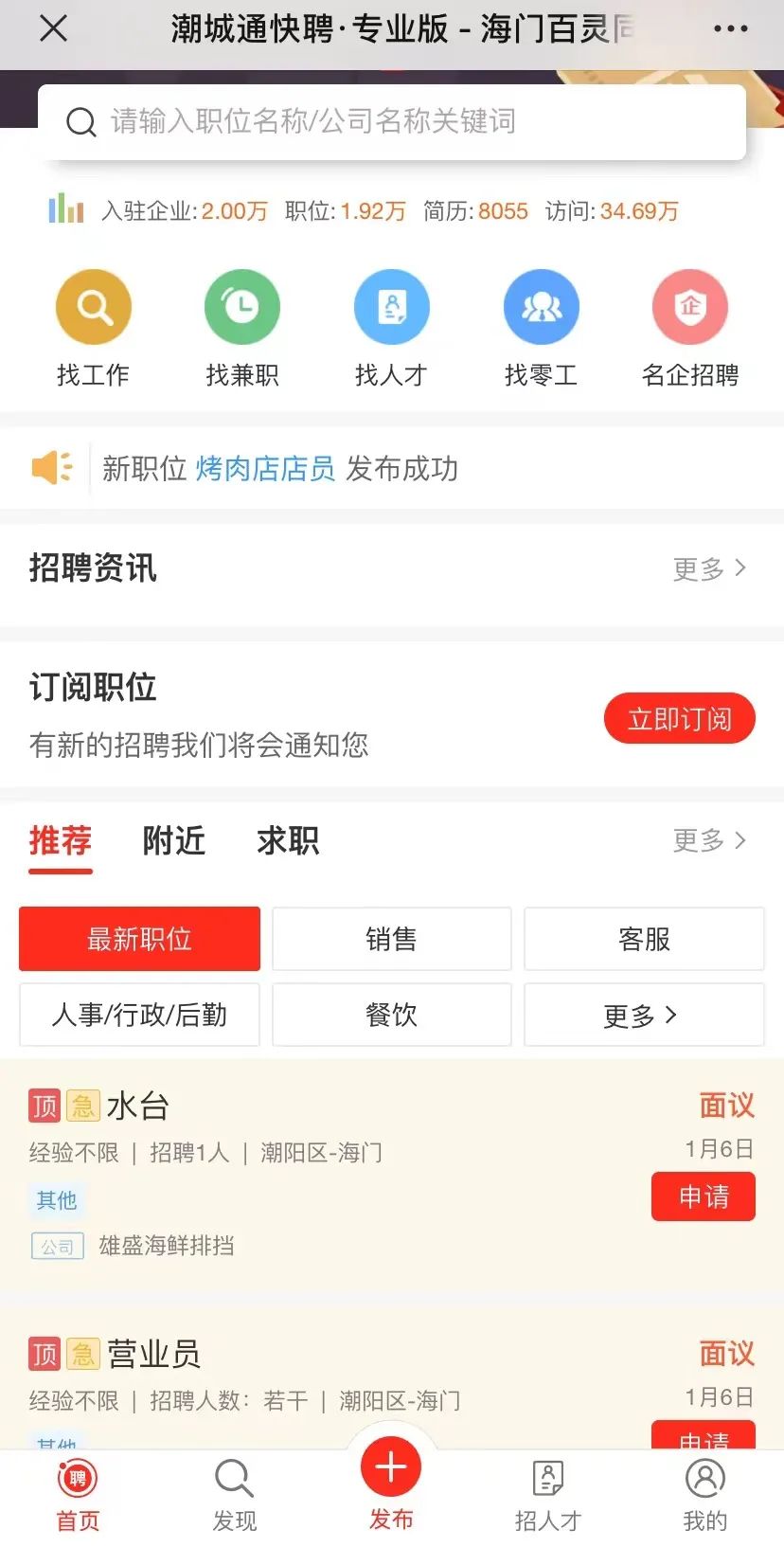
Task: Switch to the 求职 tab
Action: pyautogui.click(x=288, y=840)
